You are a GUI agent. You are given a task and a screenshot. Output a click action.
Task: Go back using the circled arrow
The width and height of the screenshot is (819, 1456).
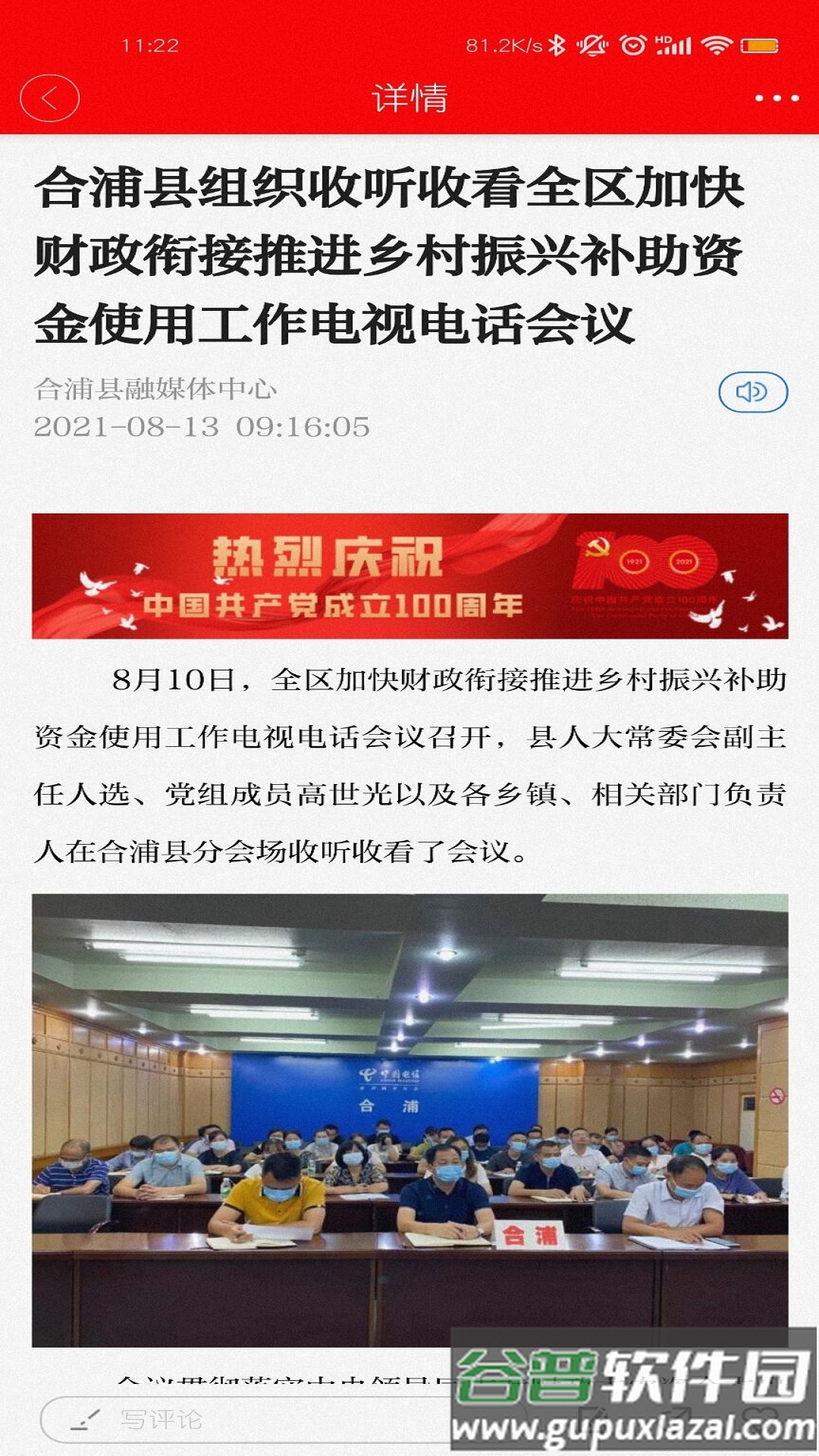[x=49, y=99]
